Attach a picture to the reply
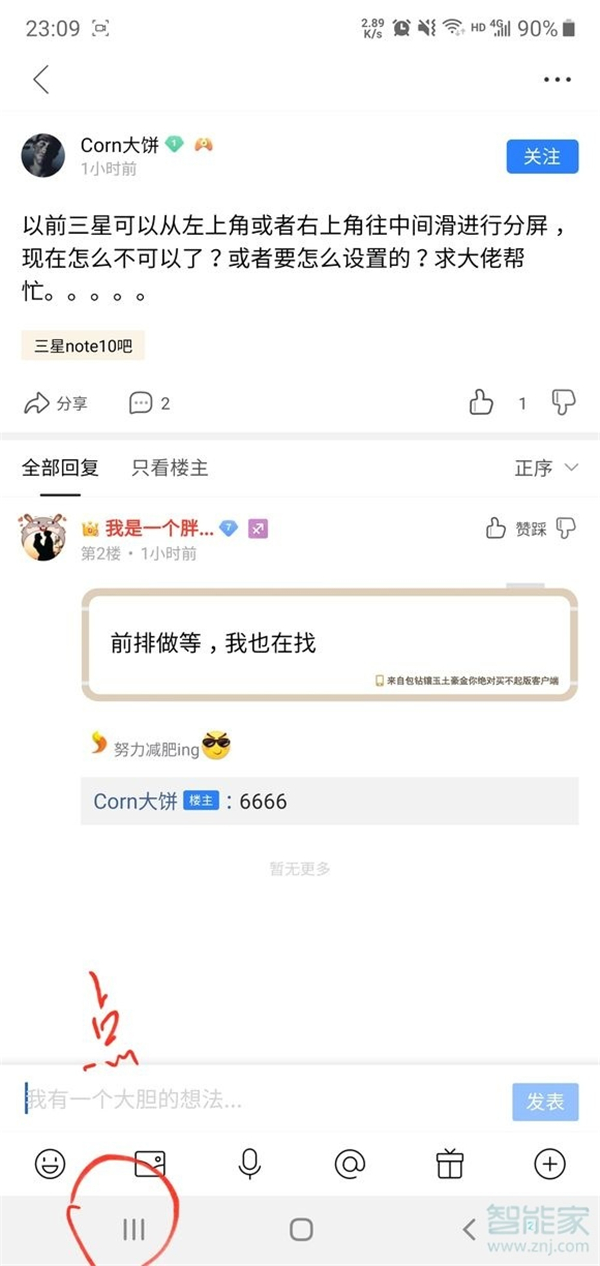 pyautogui.click(x=150, y=1164)
